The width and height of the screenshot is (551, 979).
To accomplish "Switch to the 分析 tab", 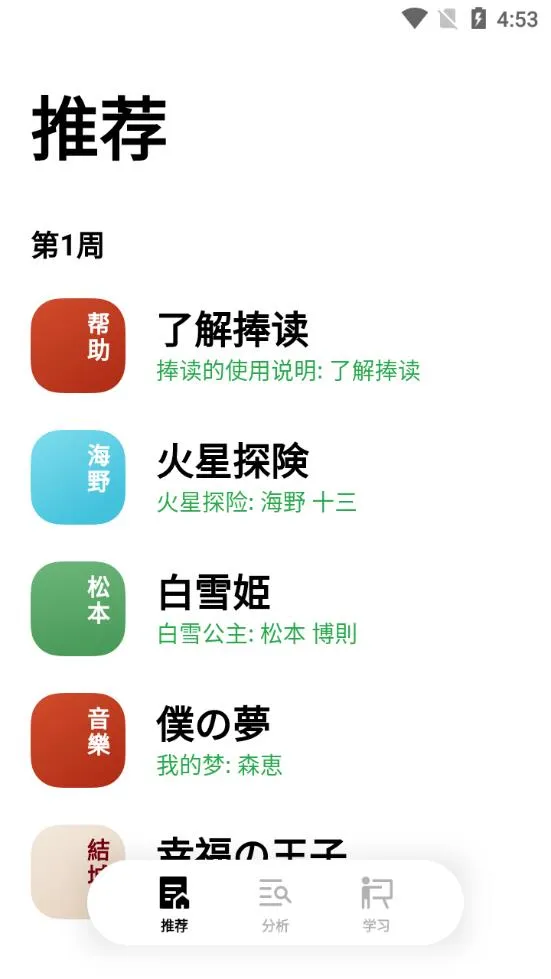I will coord(275,905).
